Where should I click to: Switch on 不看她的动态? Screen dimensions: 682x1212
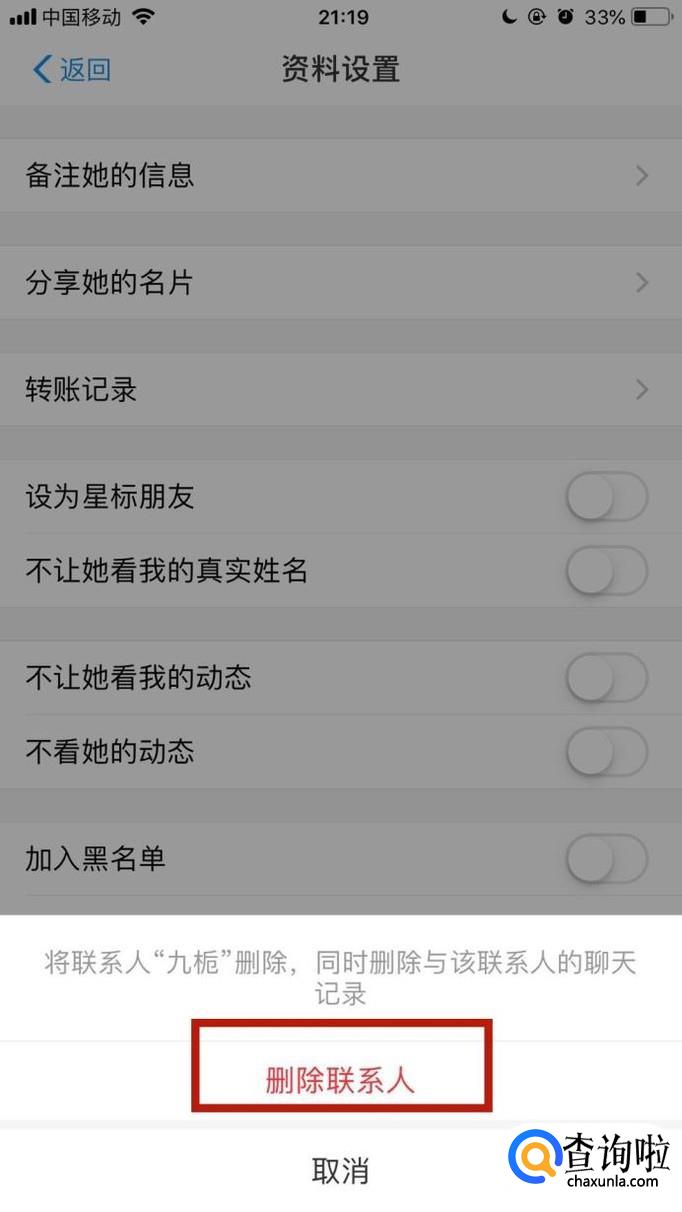tap(606, 752)
